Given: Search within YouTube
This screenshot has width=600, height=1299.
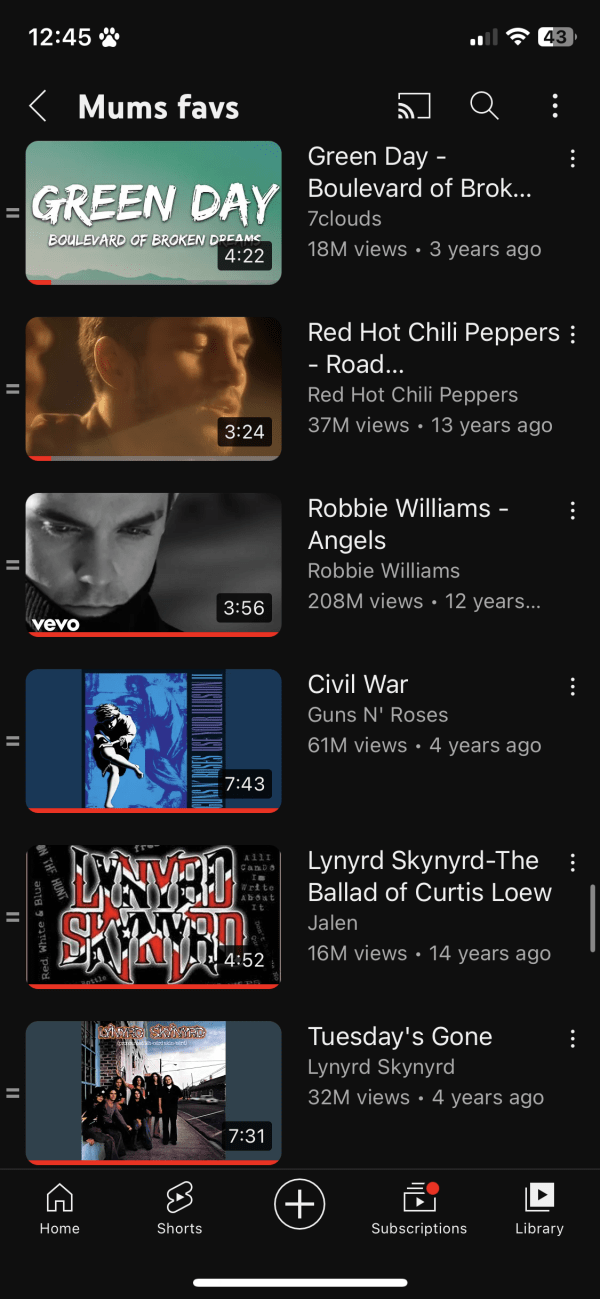Looking at the screenshot, I should (x=484, y=106).
